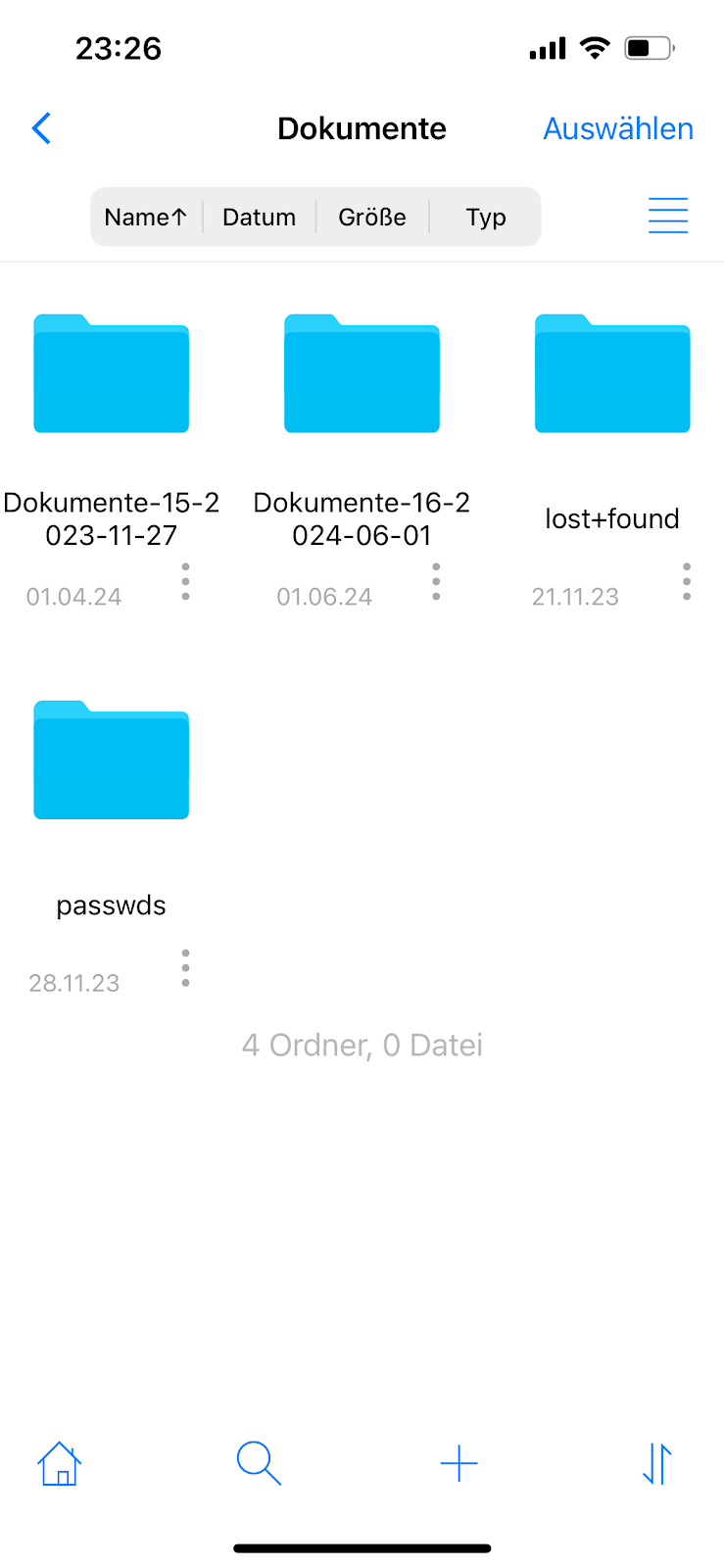Screen dimensions: 724x1568
Task: Open more options for lost+found
Action: pyautogui.click(x=687, y=581)
